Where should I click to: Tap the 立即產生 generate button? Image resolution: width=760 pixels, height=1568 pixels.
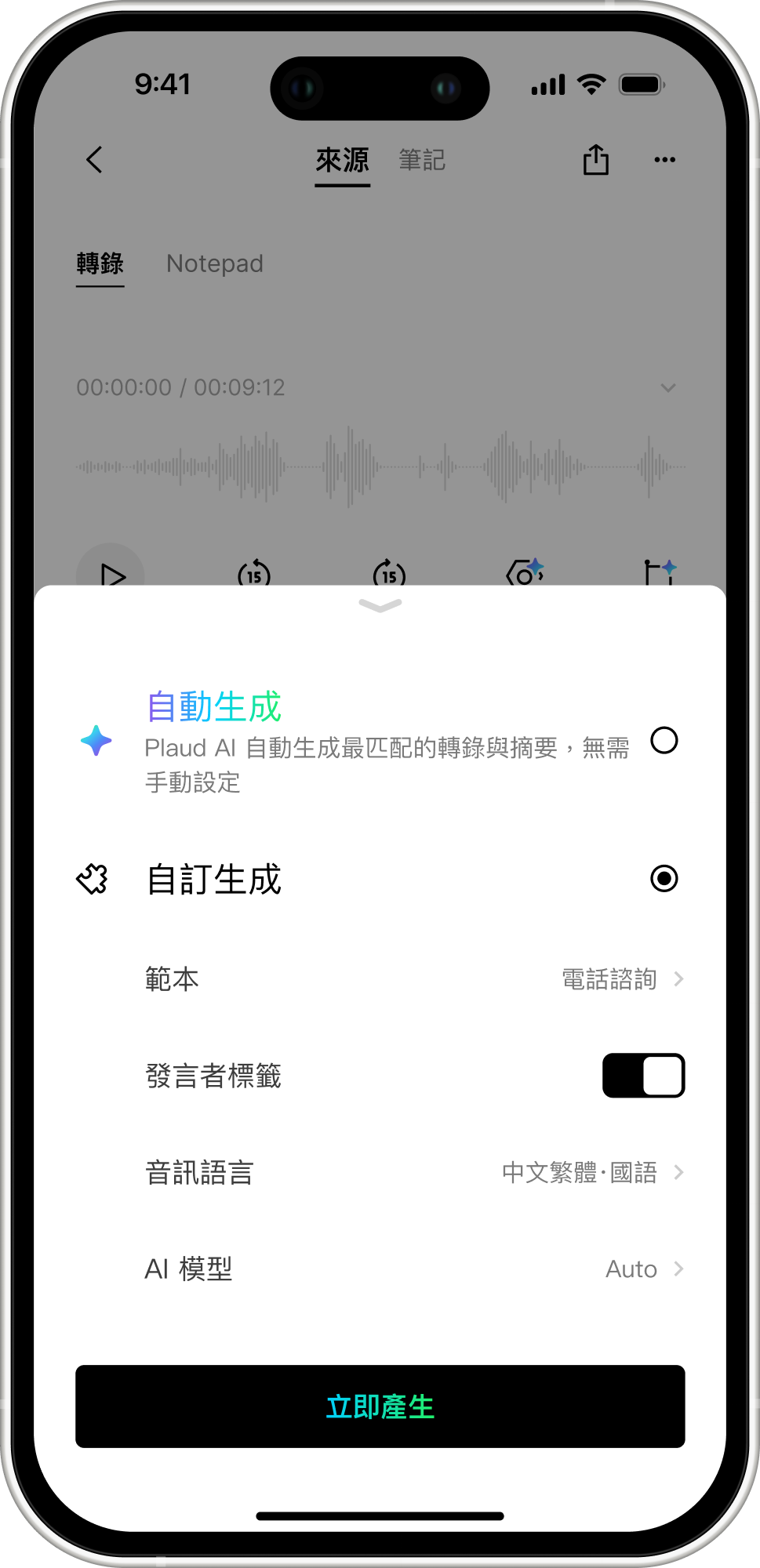tap(380, 1406)
